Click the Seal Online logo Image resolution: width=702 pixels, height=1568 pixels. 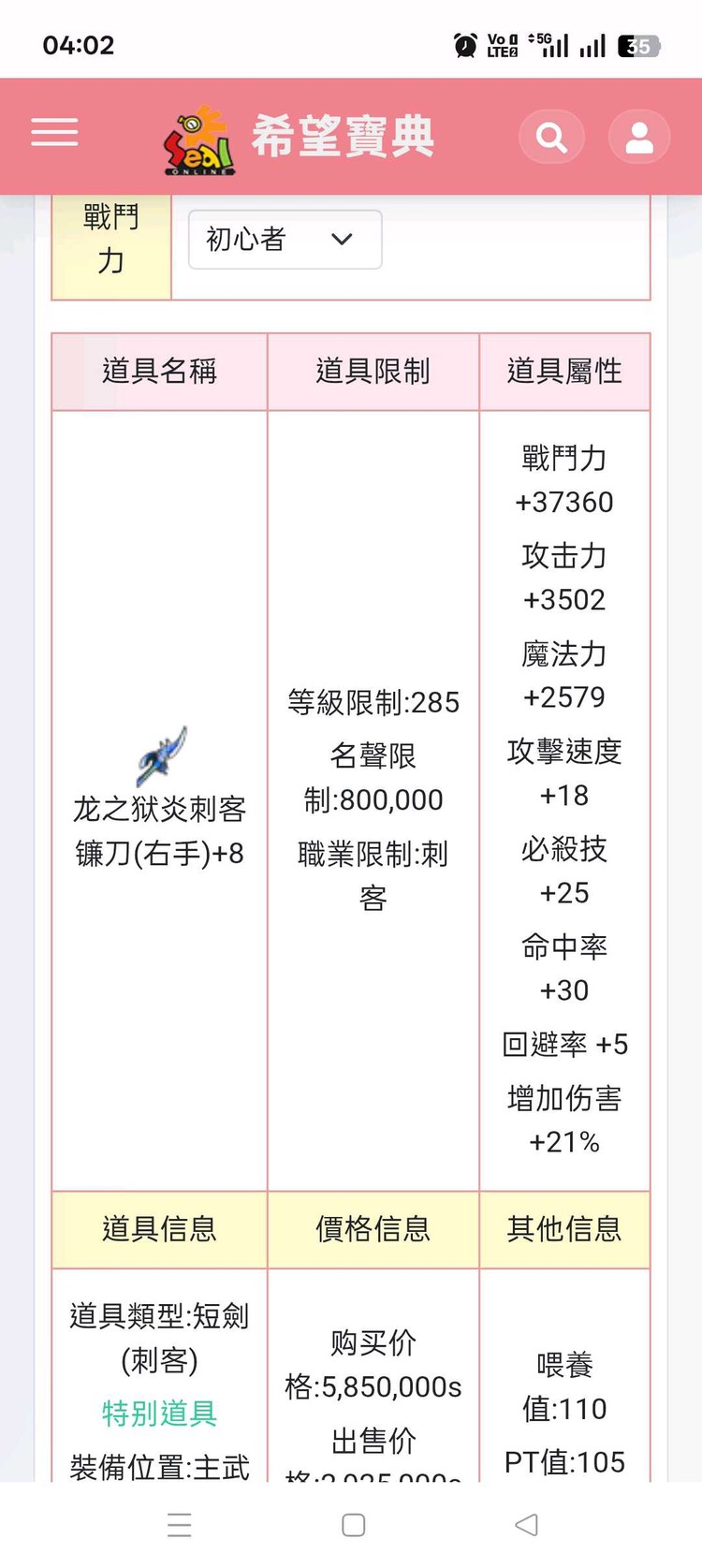coord(197,134)
